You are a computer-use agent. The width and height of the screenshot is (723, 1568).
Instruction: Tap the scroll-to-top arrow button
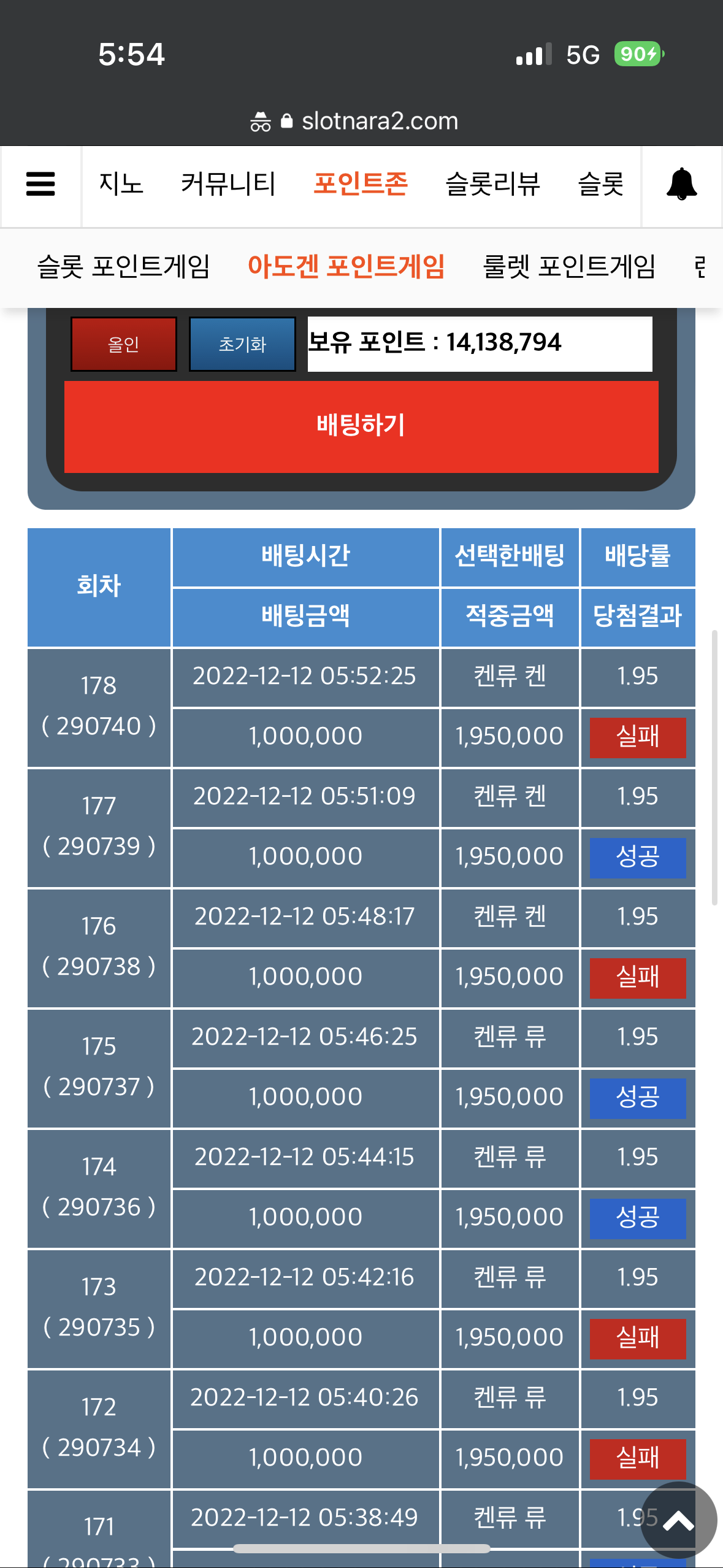pyautogui.click(x=678, y=1520)
